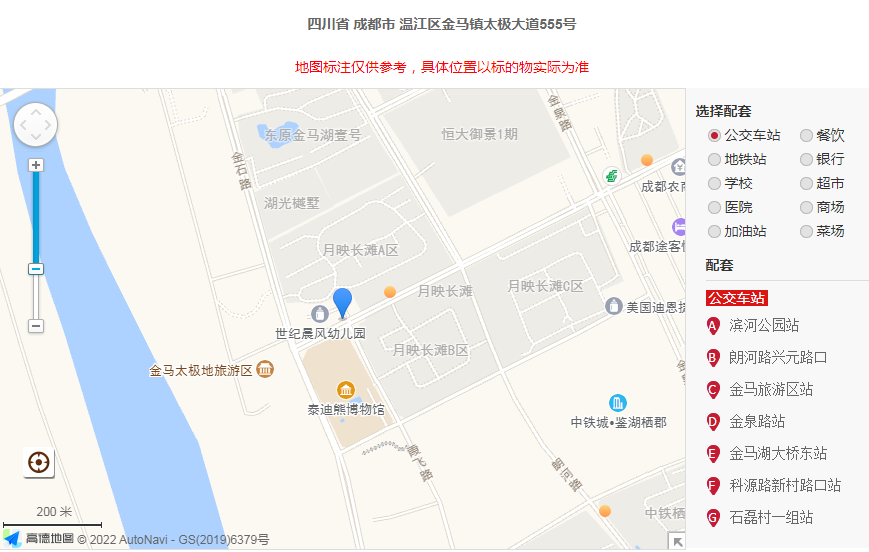Open bus stop 金泉路站
Viewport: 869px width, 552px height.
coord(757,421)
